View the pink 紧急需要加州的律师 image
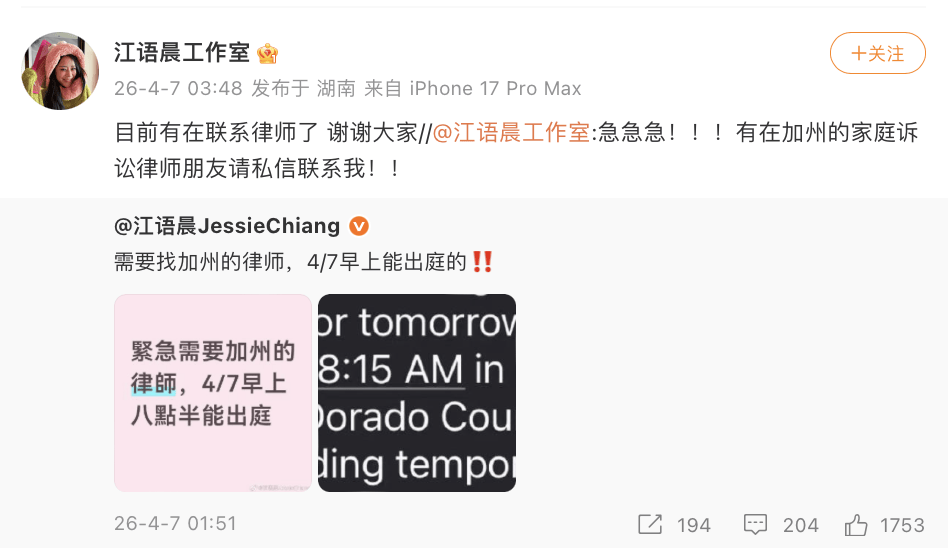This screenshot has width=948, height=548. click(x=213, y=393)
